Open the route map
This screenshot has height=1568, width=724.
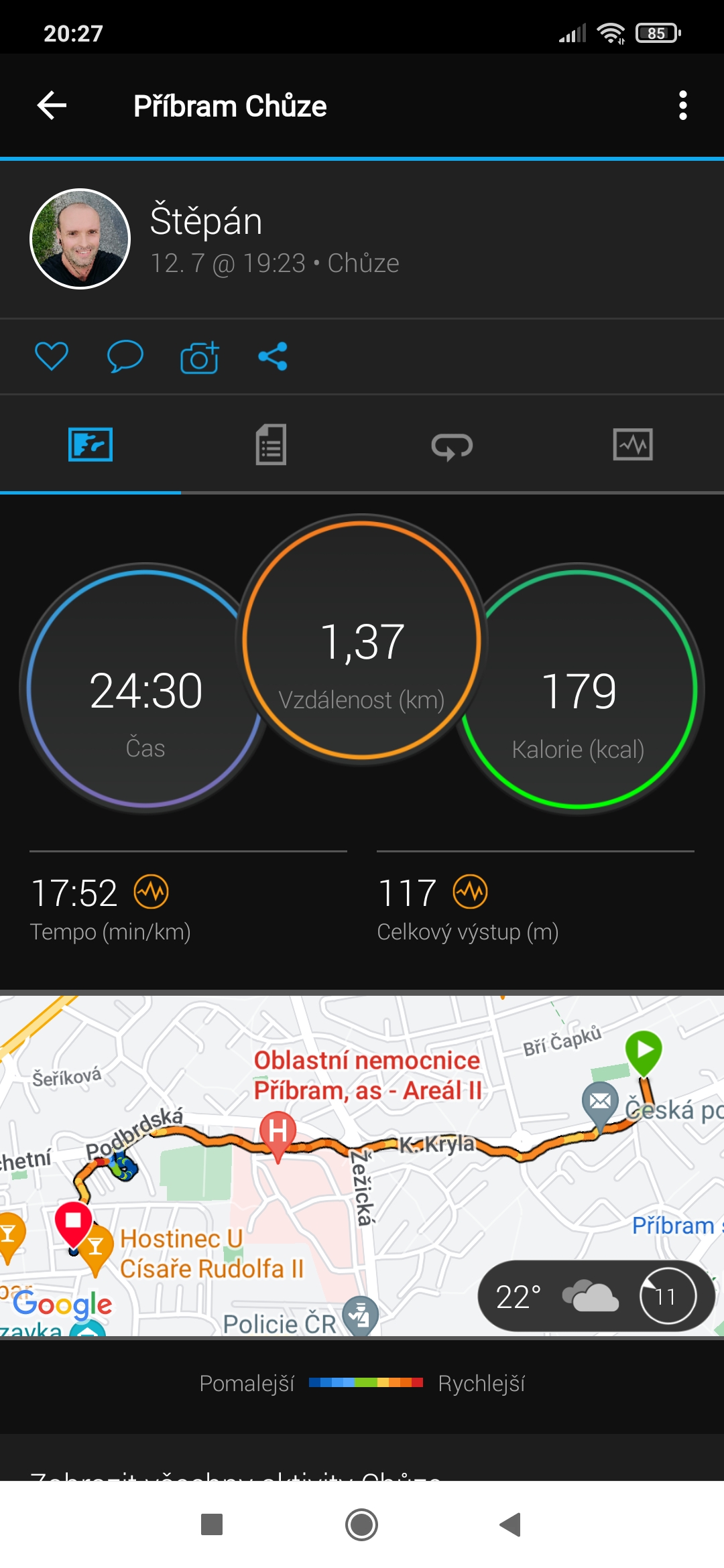(x=362, y=1165)
